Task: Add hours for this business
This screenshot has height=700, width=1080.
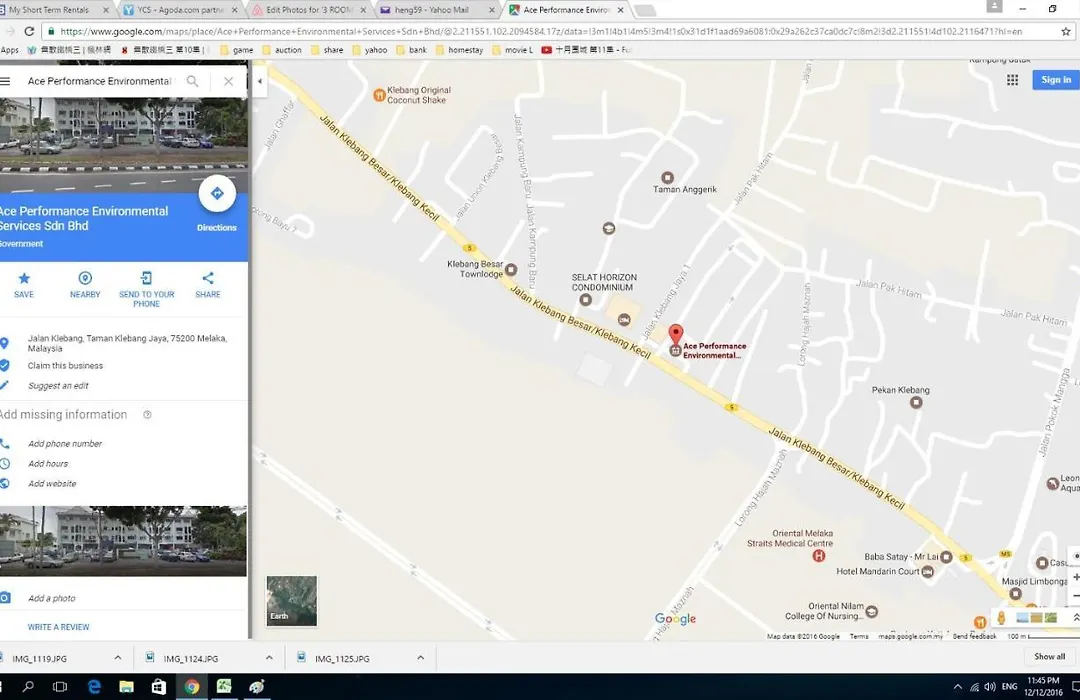Action: (48, 464)
